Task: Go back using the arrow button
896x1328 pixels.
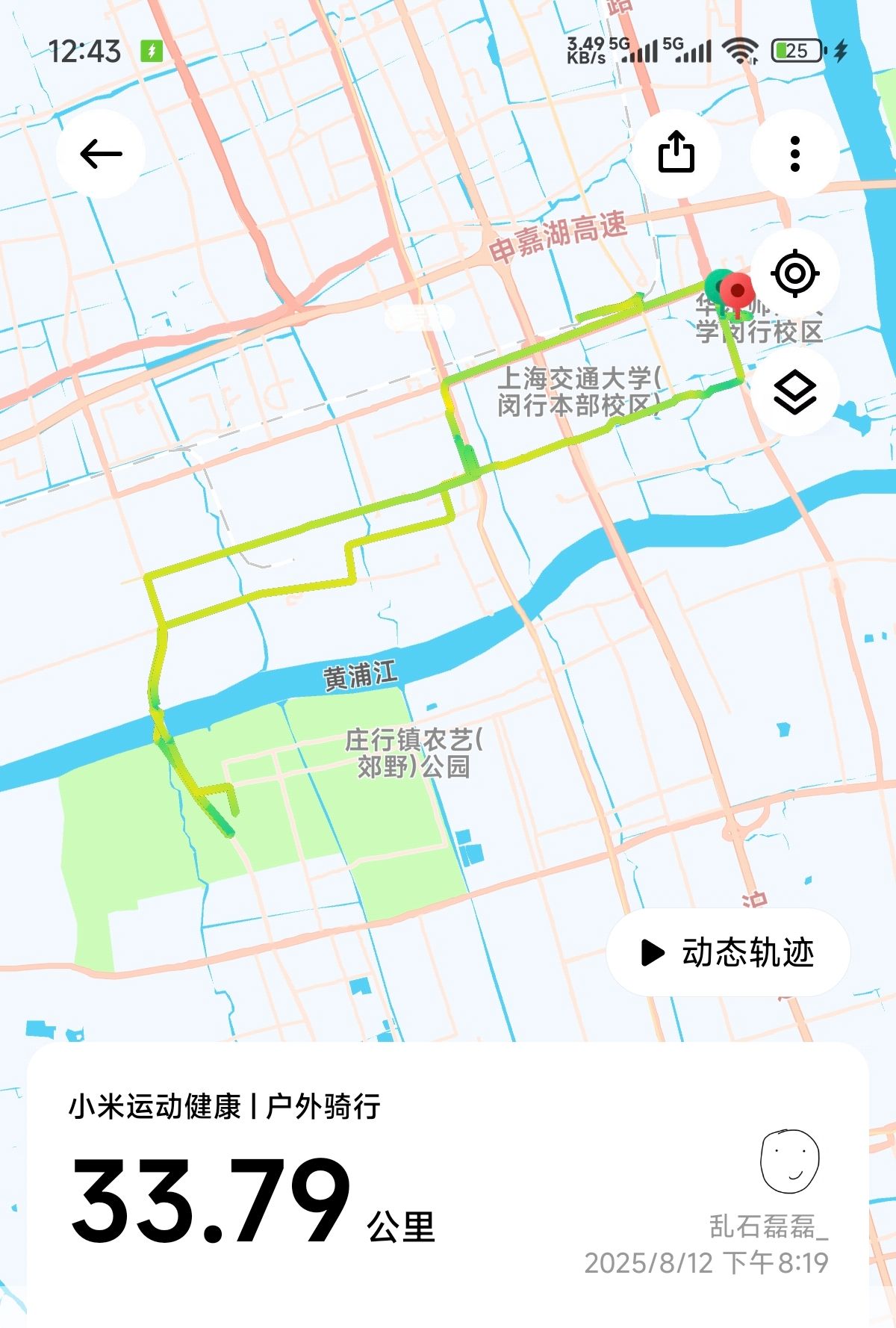Action: 101,154
